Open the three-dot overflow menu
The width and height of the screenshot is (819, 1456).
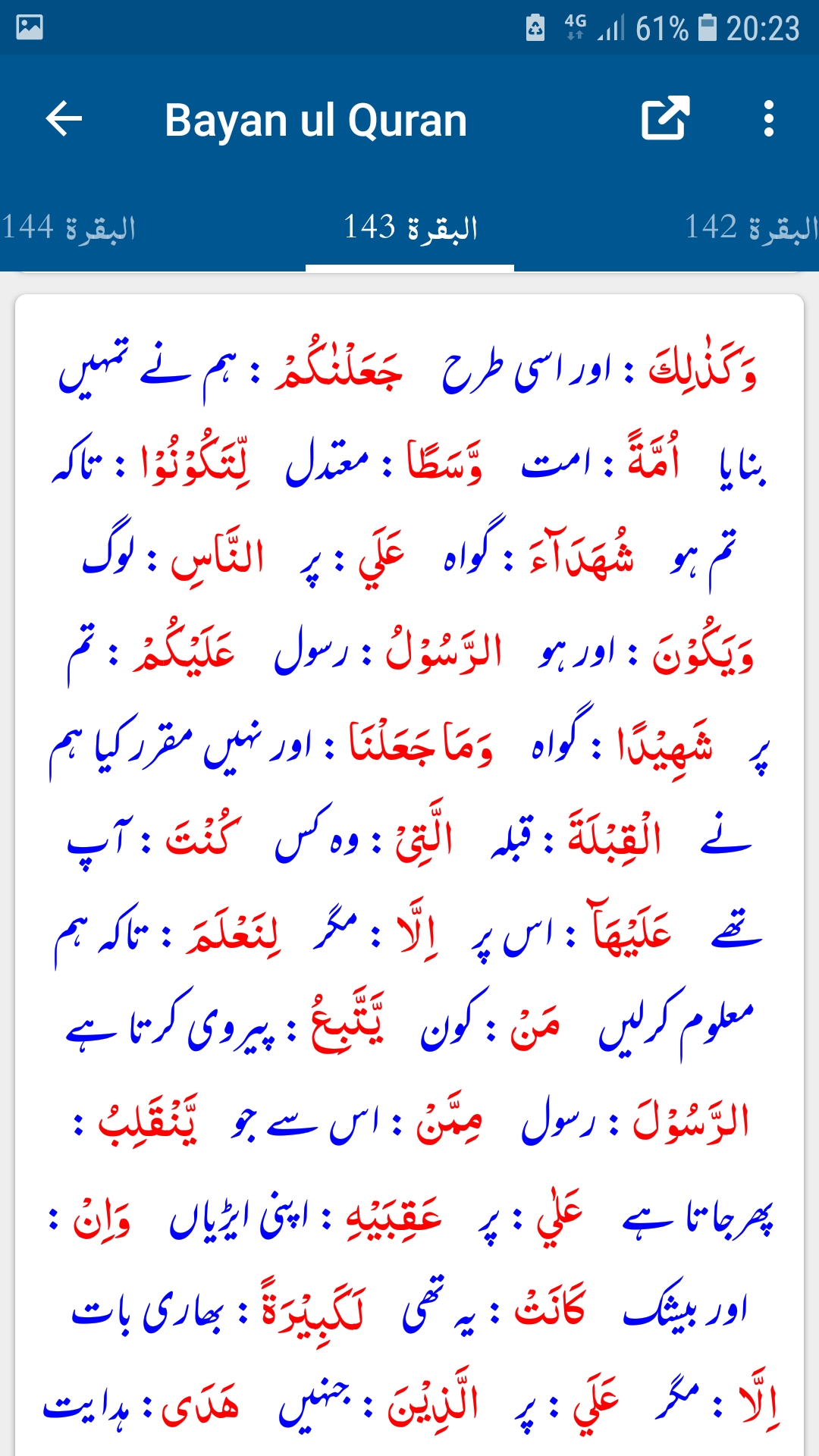[x=769, y=119]
